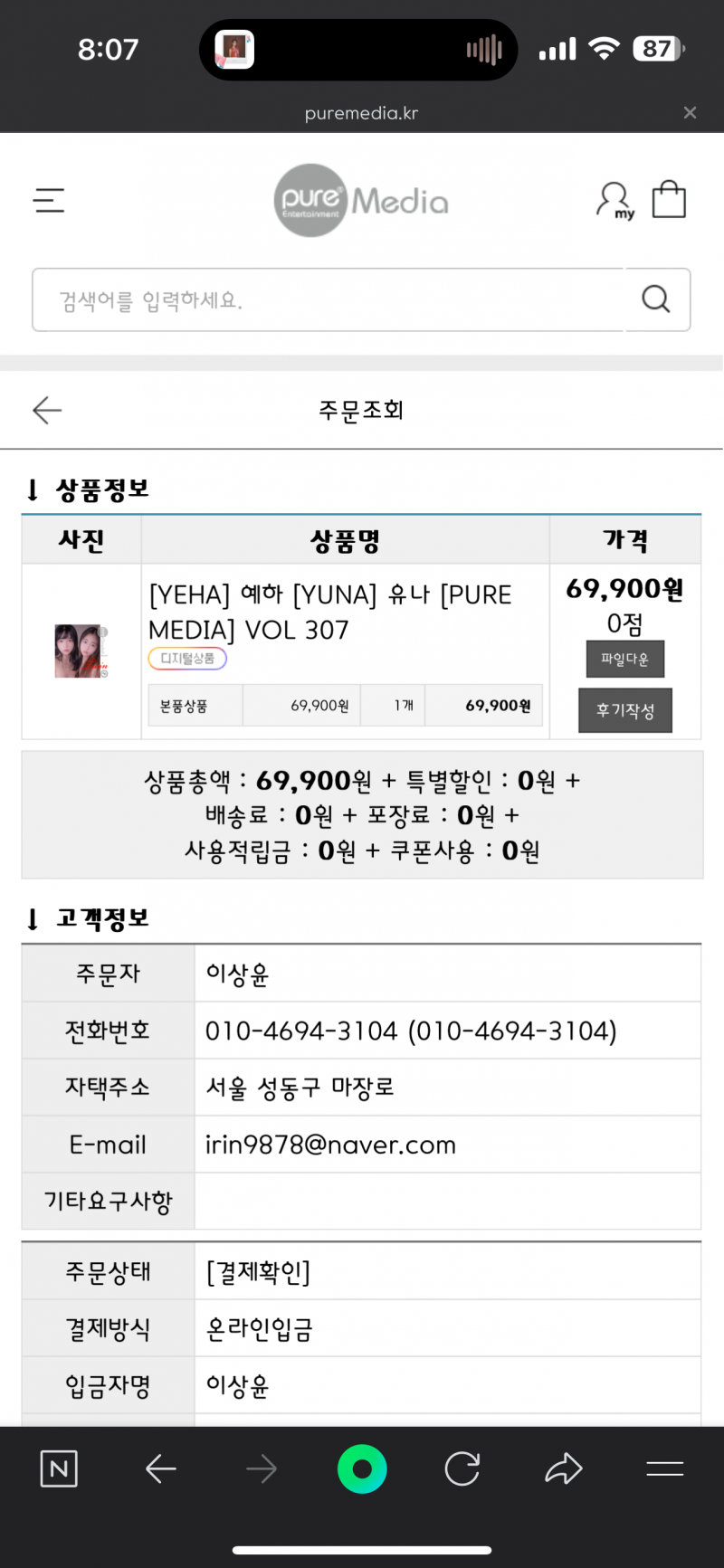Viewport: 724px width, 1568px height.
Task: Write a review with 후기작성 button
Action: (624, 710)
